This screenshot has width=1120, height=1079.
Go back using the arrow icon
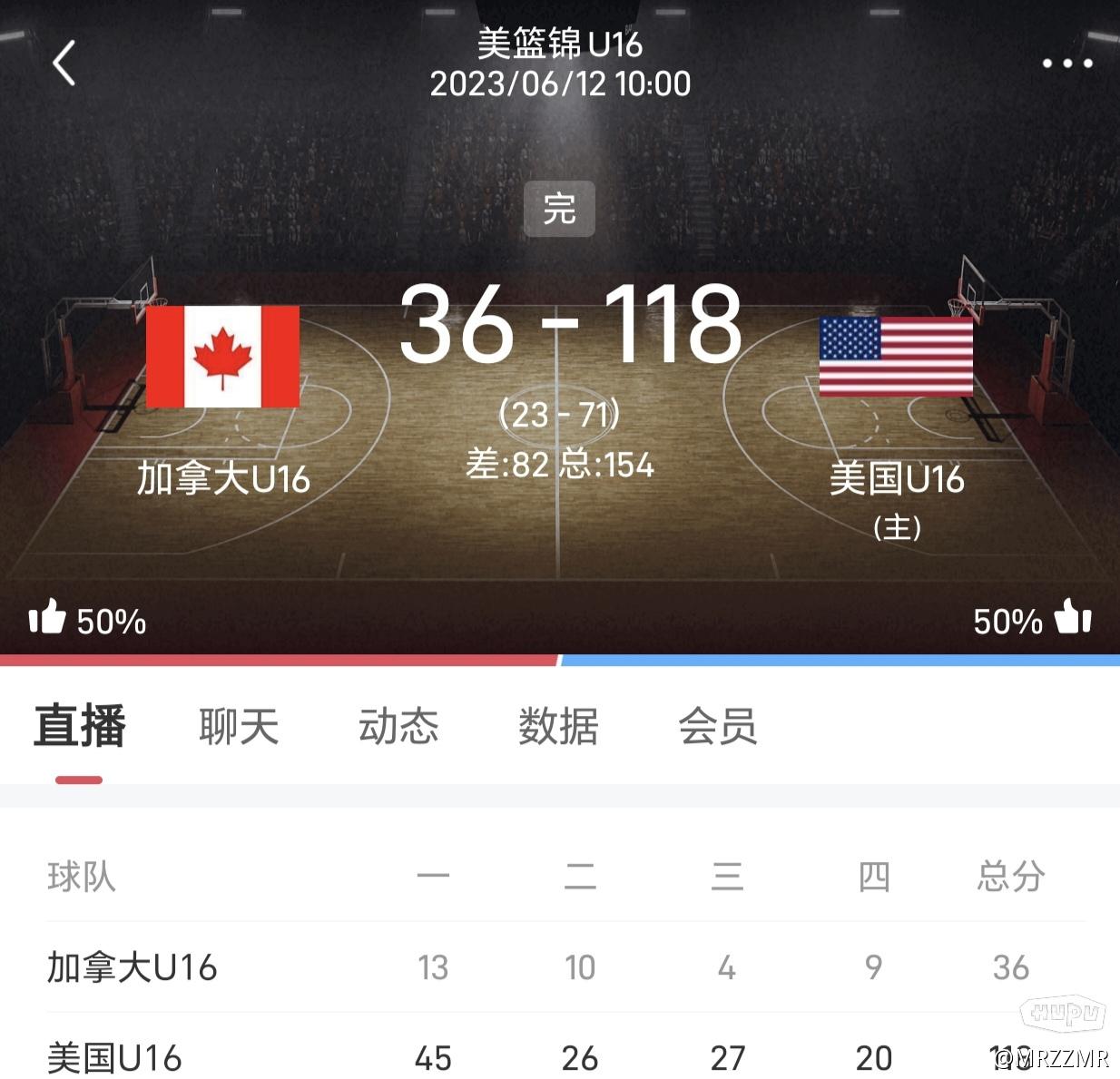[64, 64]
